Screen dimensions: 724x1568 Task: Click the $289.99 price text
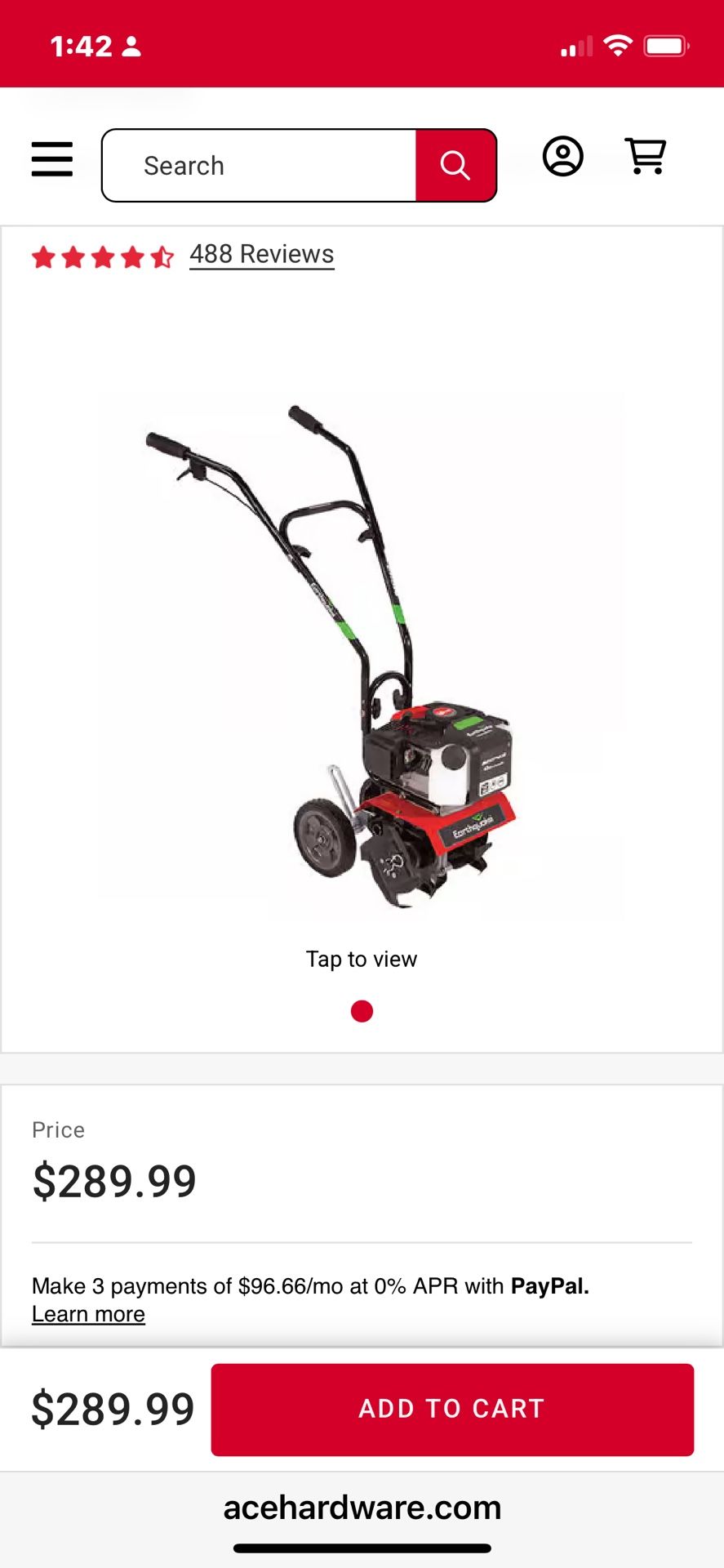[114, 1179]
